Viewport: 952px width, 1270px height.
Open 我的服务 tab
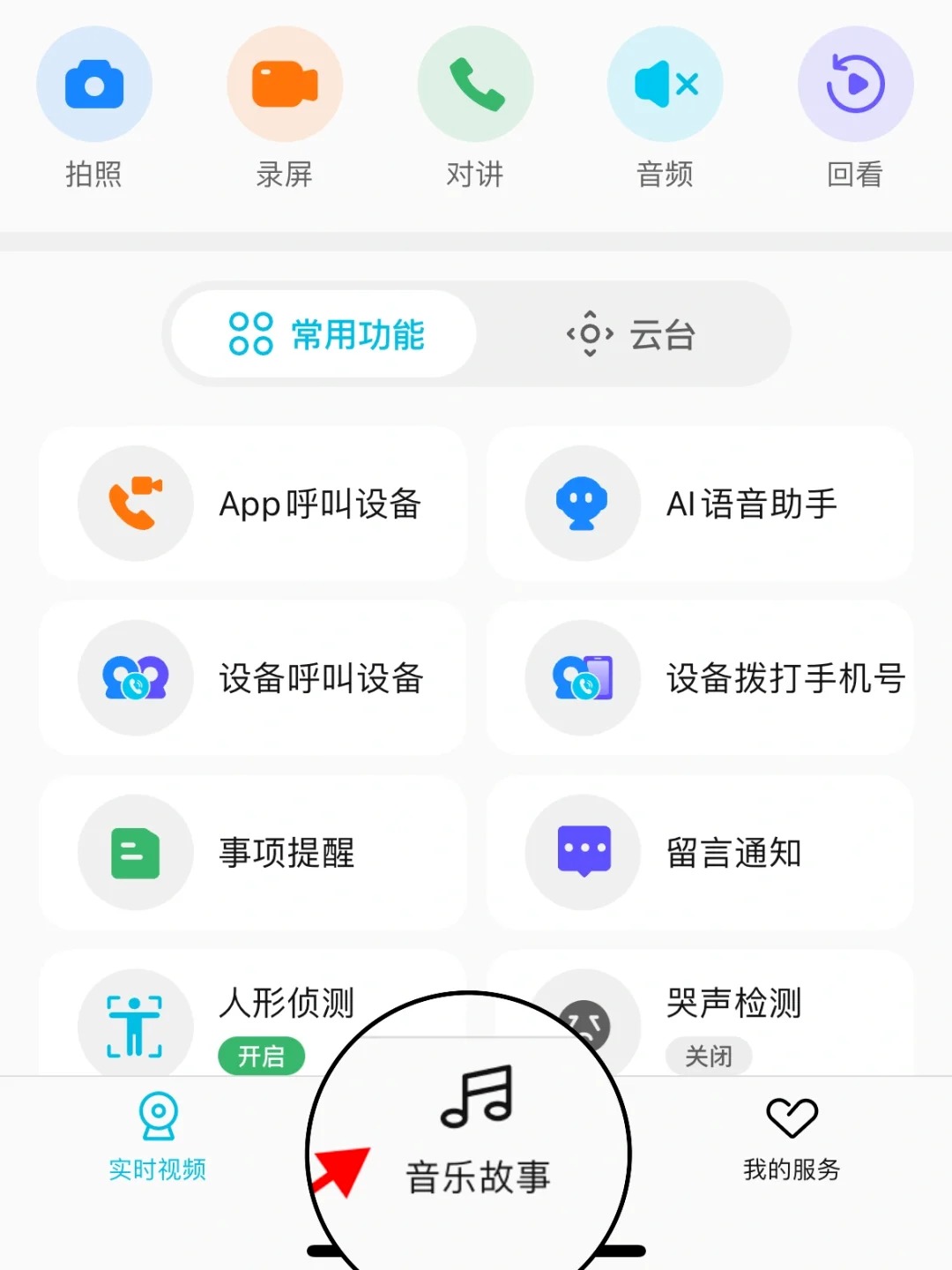tap(792, 1138)
